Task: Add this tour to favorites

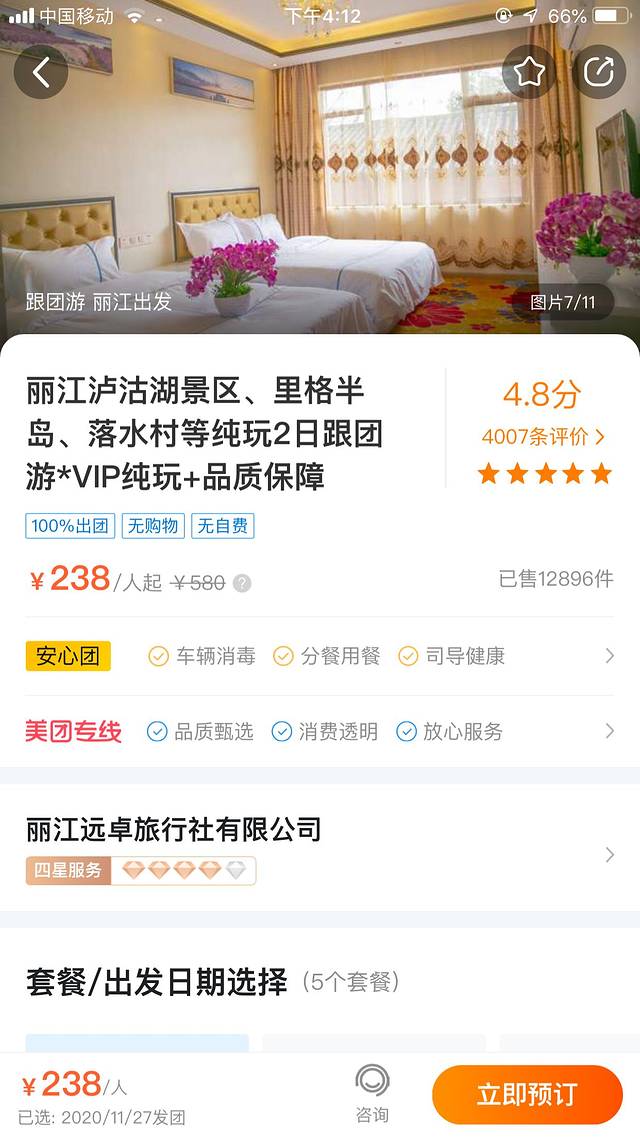Action: click(x=529, y=72)
